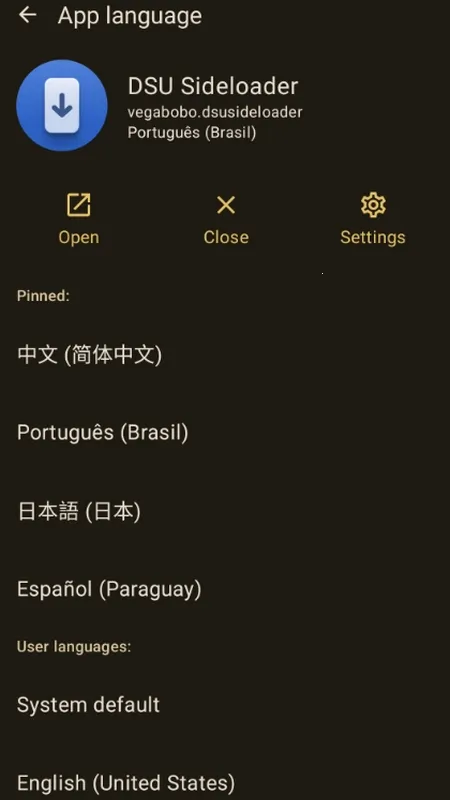The image size is (450, 800).
Task: Set language to System default
Action: (x=225, y=705)
